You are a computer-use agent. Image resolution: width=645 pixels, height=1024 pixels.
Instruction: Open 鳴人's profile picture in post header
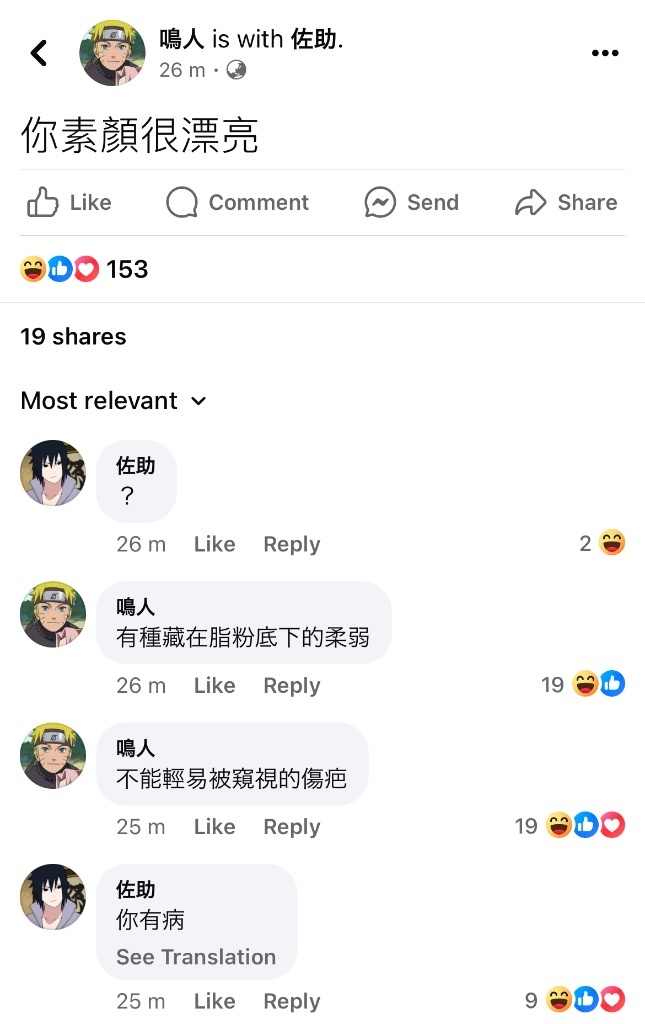pyautogui.click(x=113, y=53)
